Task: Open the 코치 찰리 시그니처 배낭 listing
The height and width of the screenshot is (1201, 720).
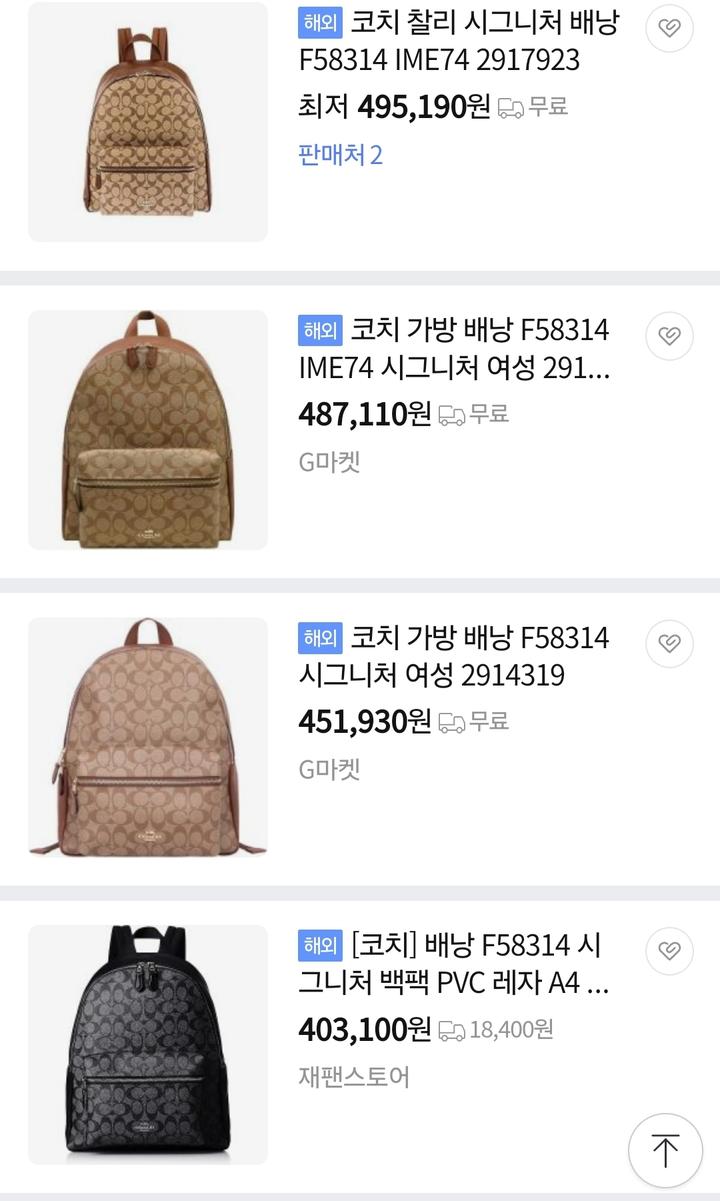Action: [458, 41]
